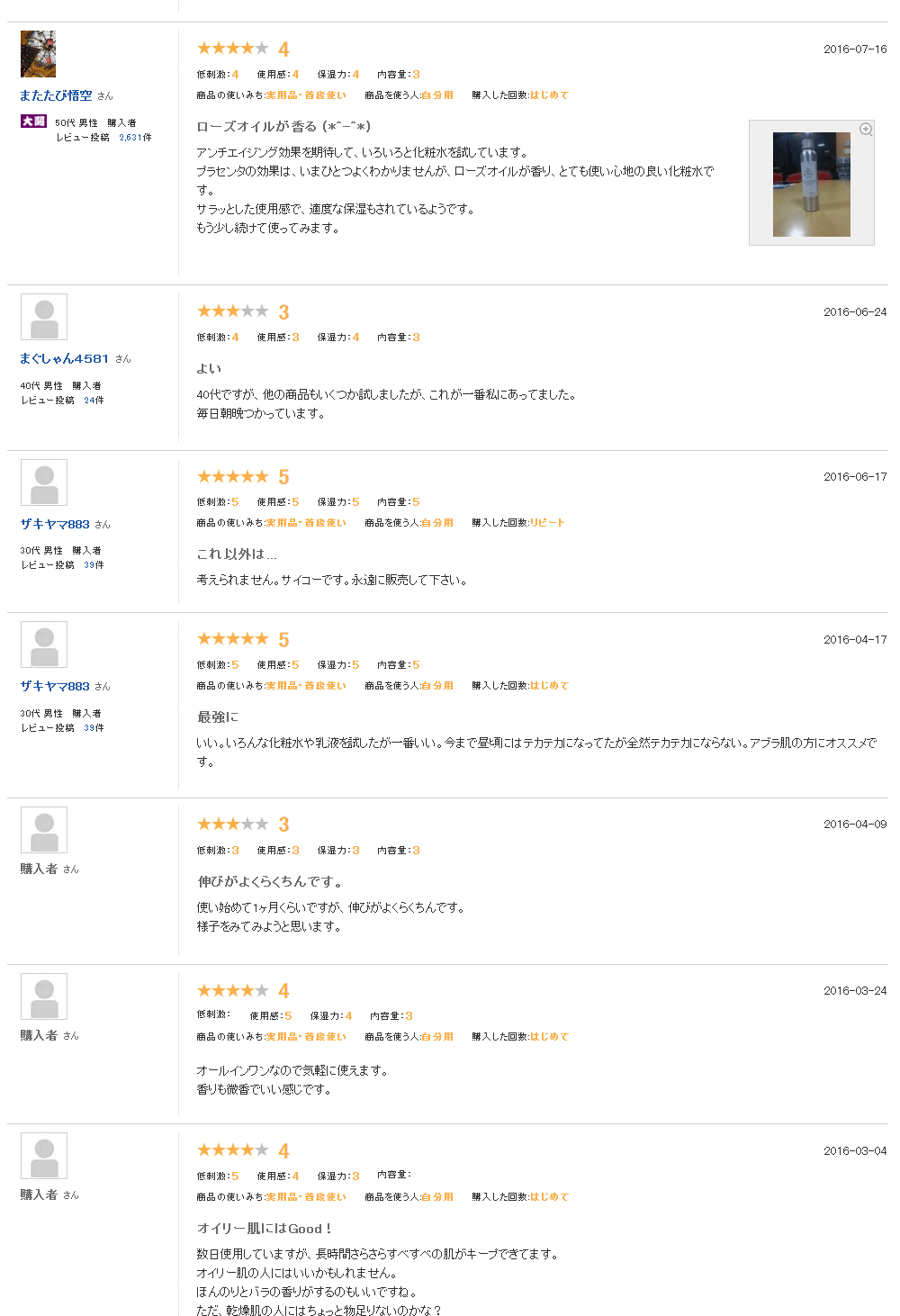Image resolution: width=900 pixels, height=1316 pixels.
Task: Tap またたび悟空's avatar picture
Action: 38,54
